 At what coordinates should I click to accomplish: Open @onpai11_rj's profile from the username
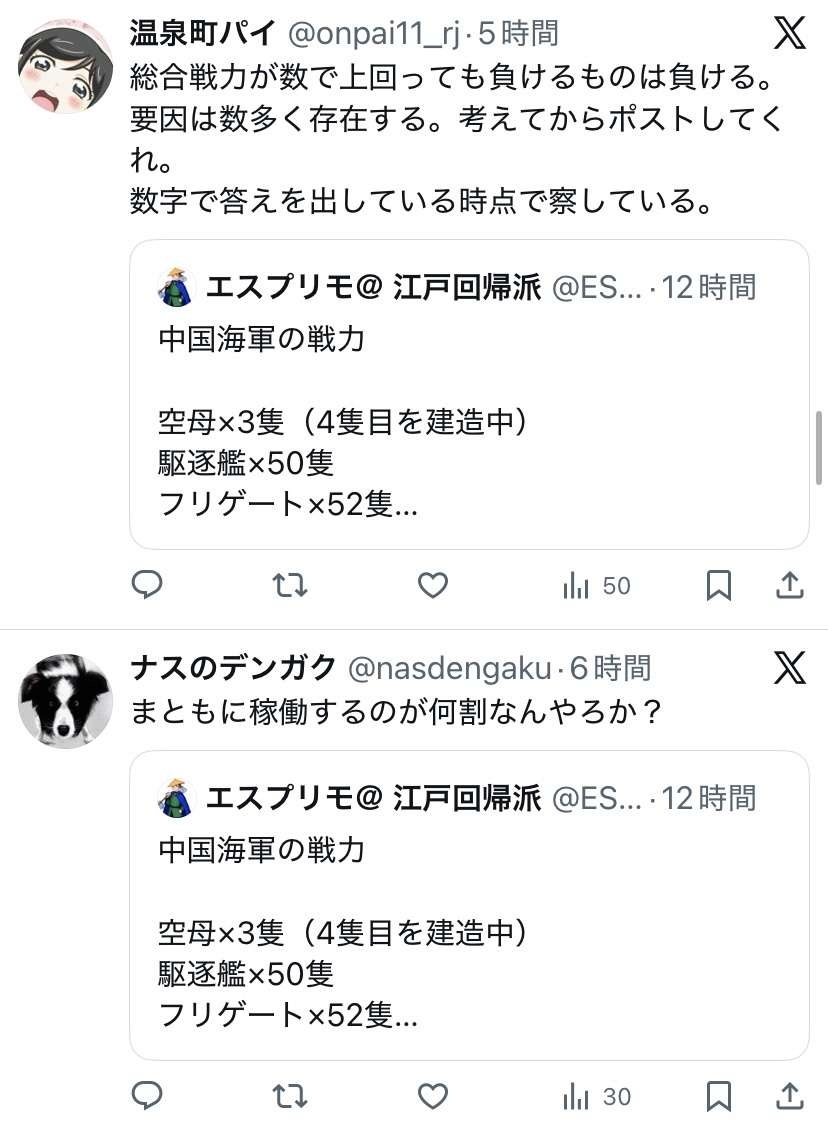(374, 34)
